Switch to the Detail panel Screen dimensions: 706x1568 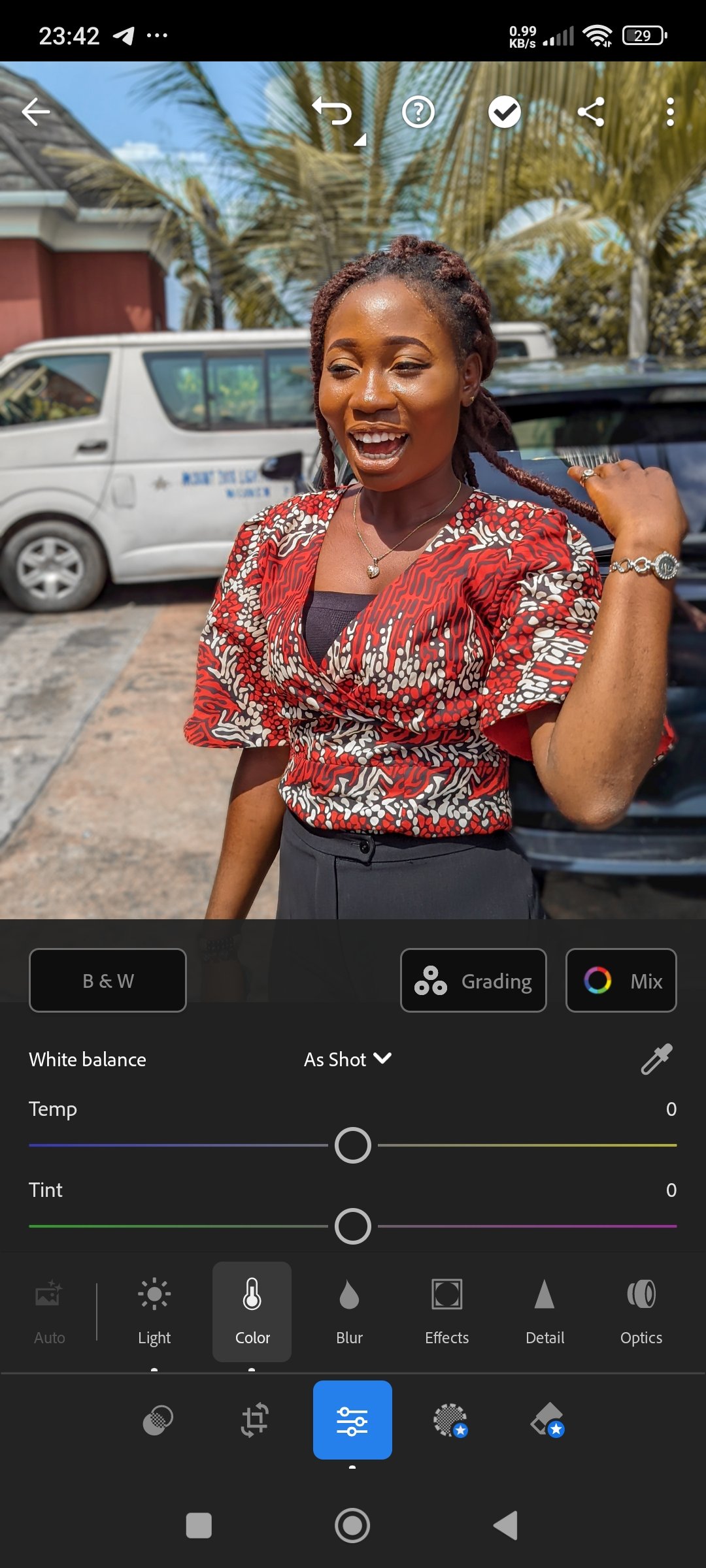pos(545,1311)
